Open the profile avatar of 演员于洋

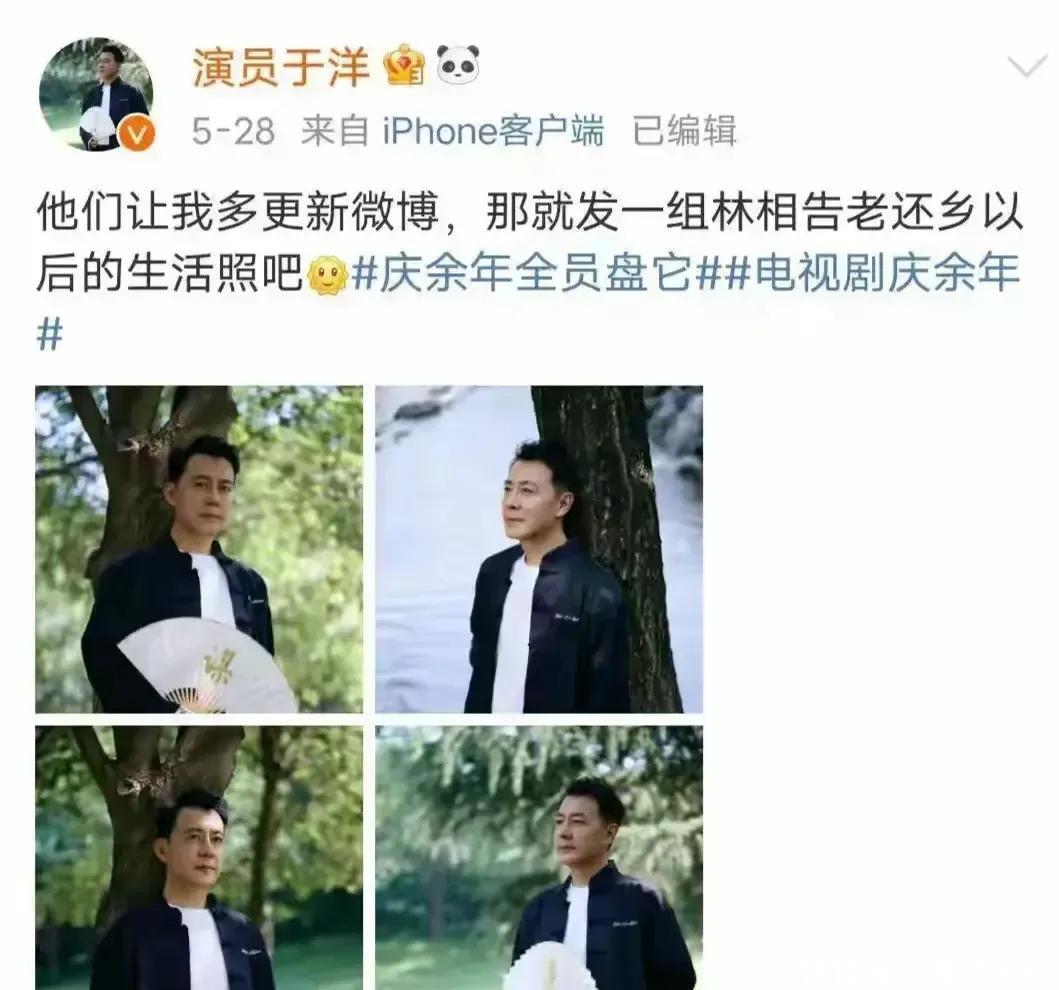coord(96,95)
